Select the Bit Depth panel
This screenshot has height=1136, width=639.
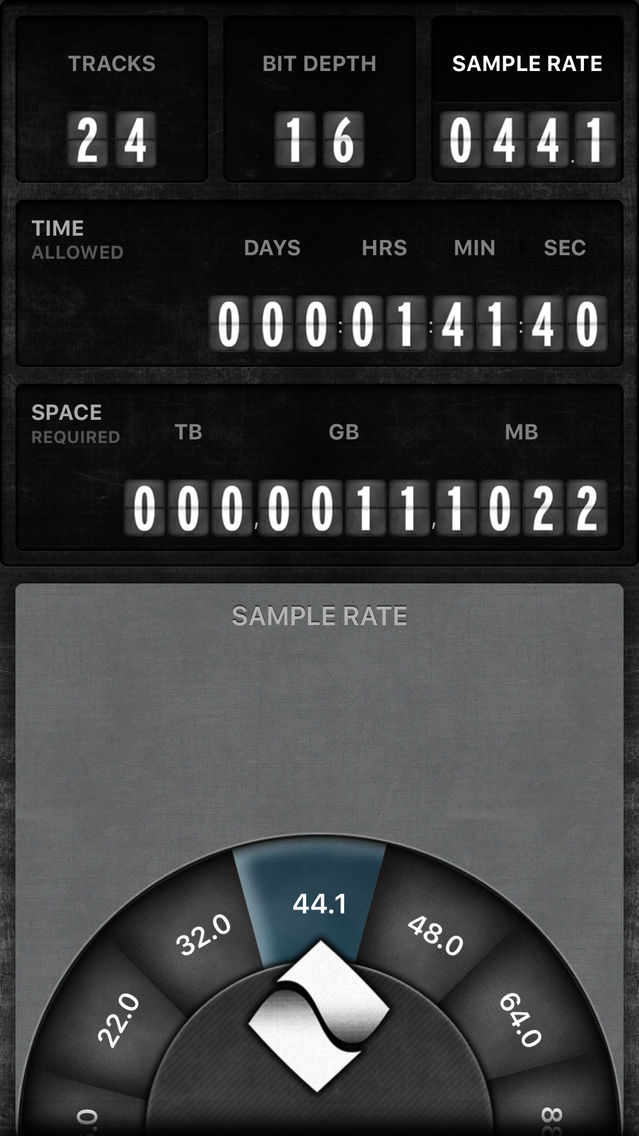pos(319,99)
